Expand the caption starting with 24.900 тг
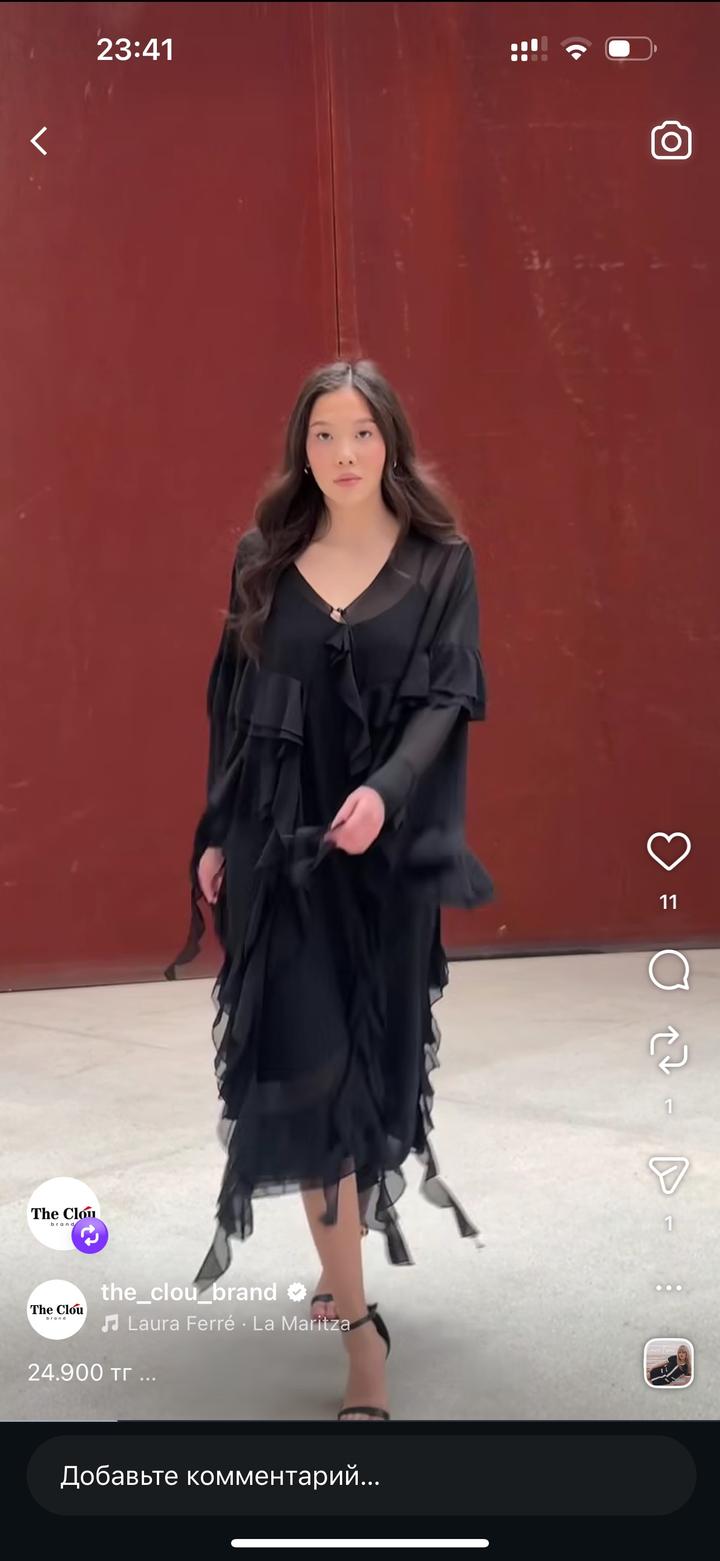Viewport: 720px width, 1561px height. point(92,1373)
